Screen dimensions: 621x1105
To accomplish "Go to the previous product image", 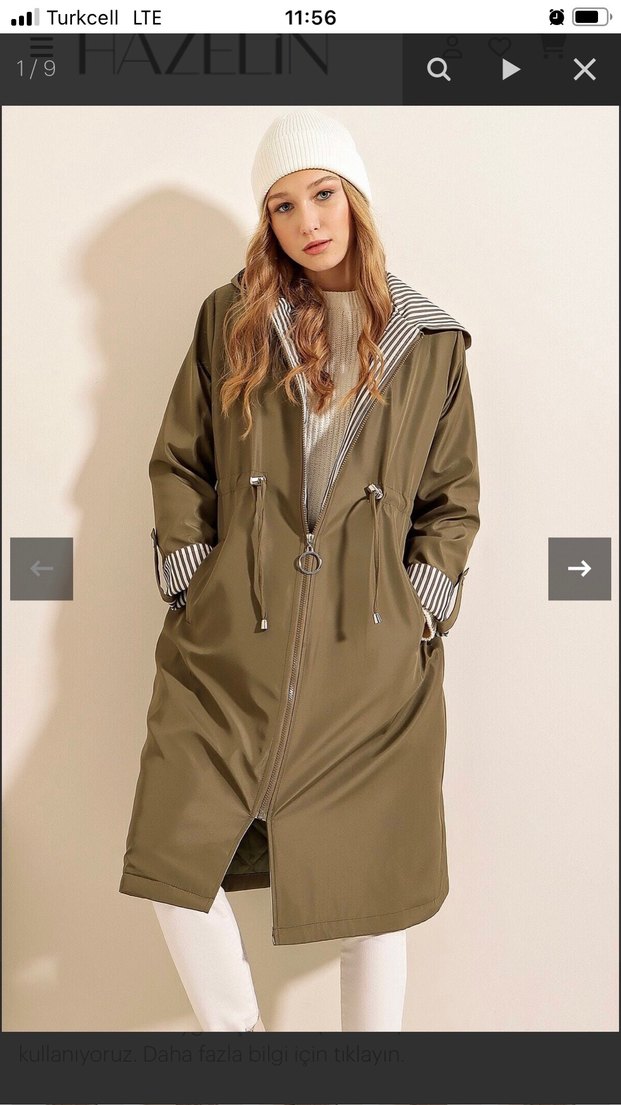I will (x=42, y=569).
